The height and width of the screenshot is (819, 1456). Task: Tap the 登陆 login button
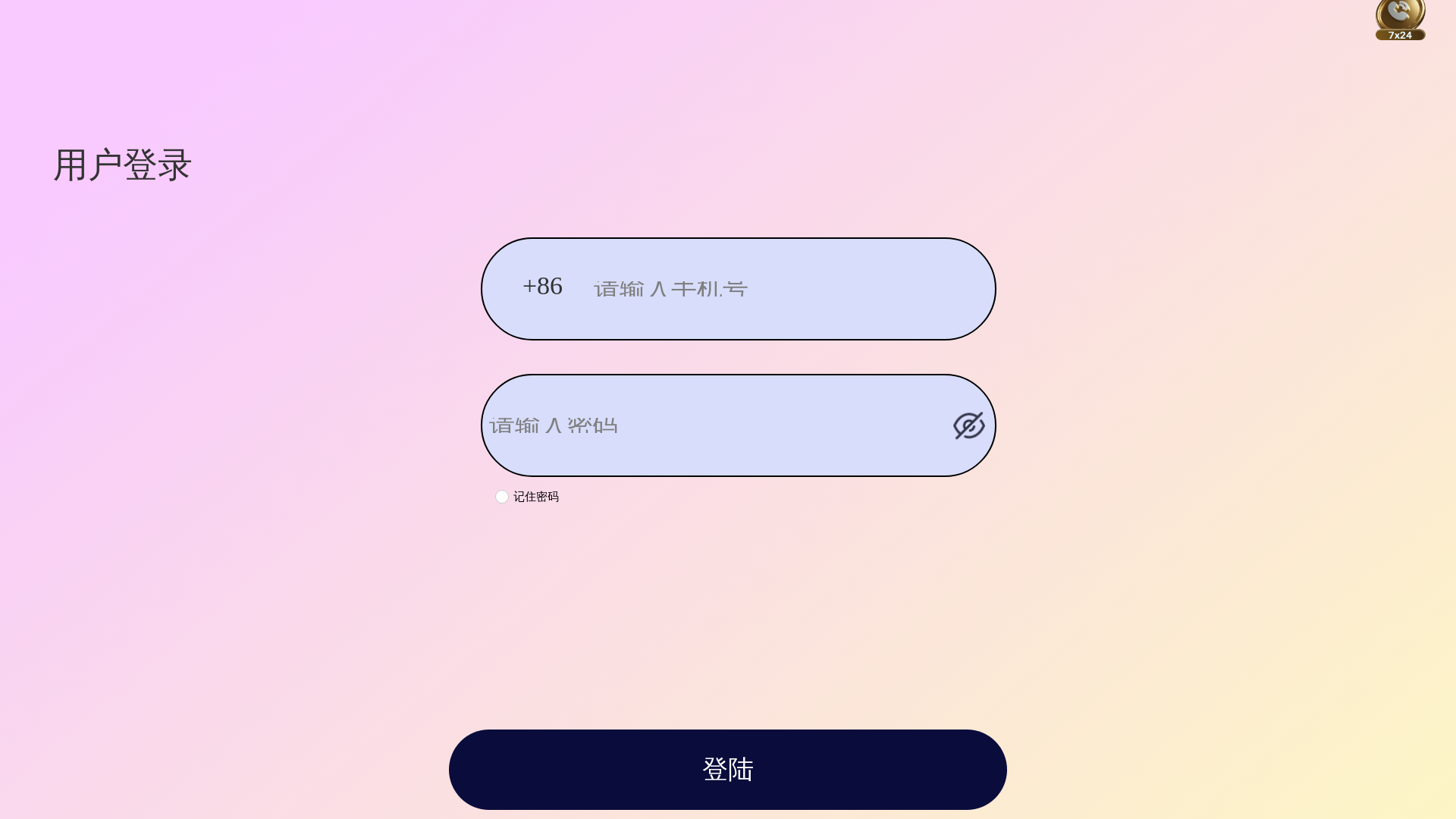click(727, 770)
